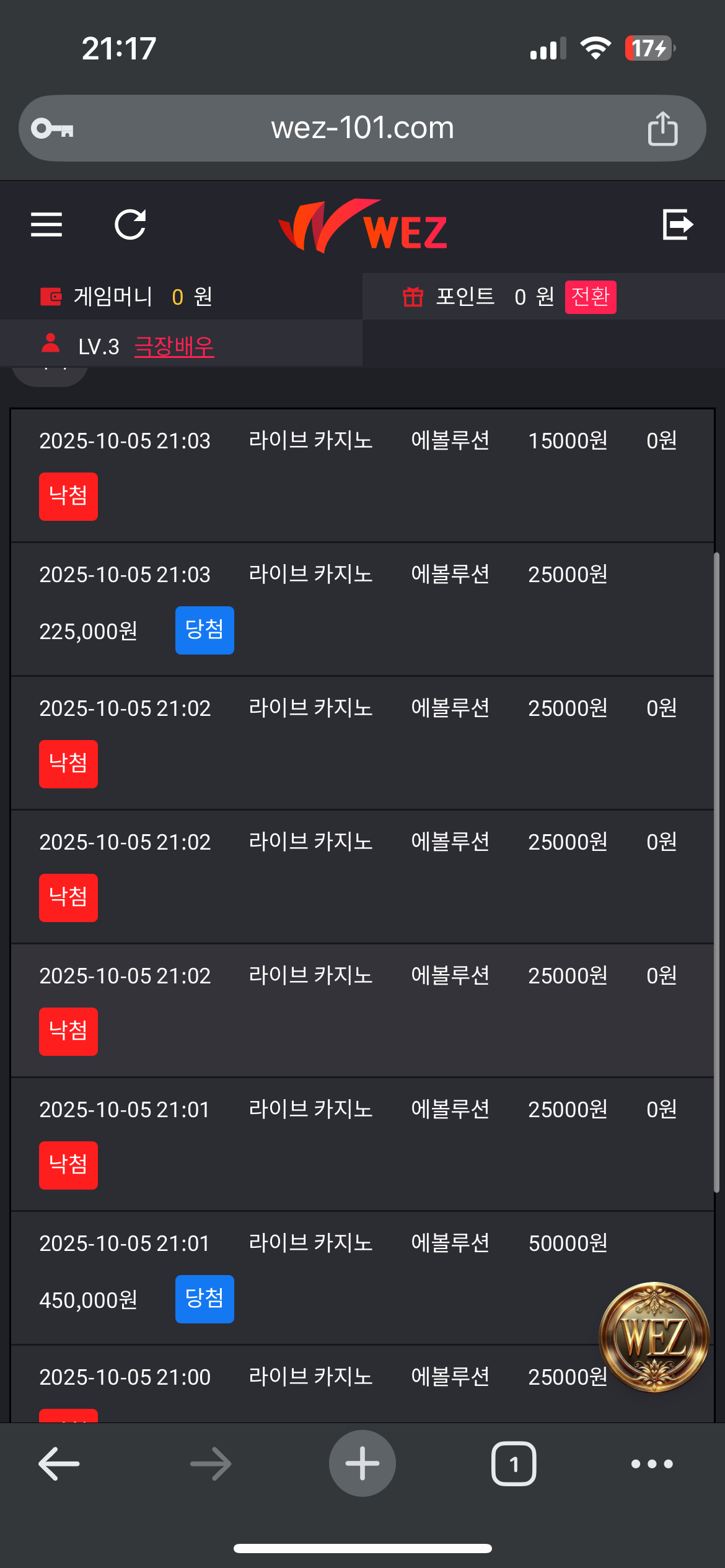
Task: Tap the address bar showing wez-101.com
Action: click(362, 128)
